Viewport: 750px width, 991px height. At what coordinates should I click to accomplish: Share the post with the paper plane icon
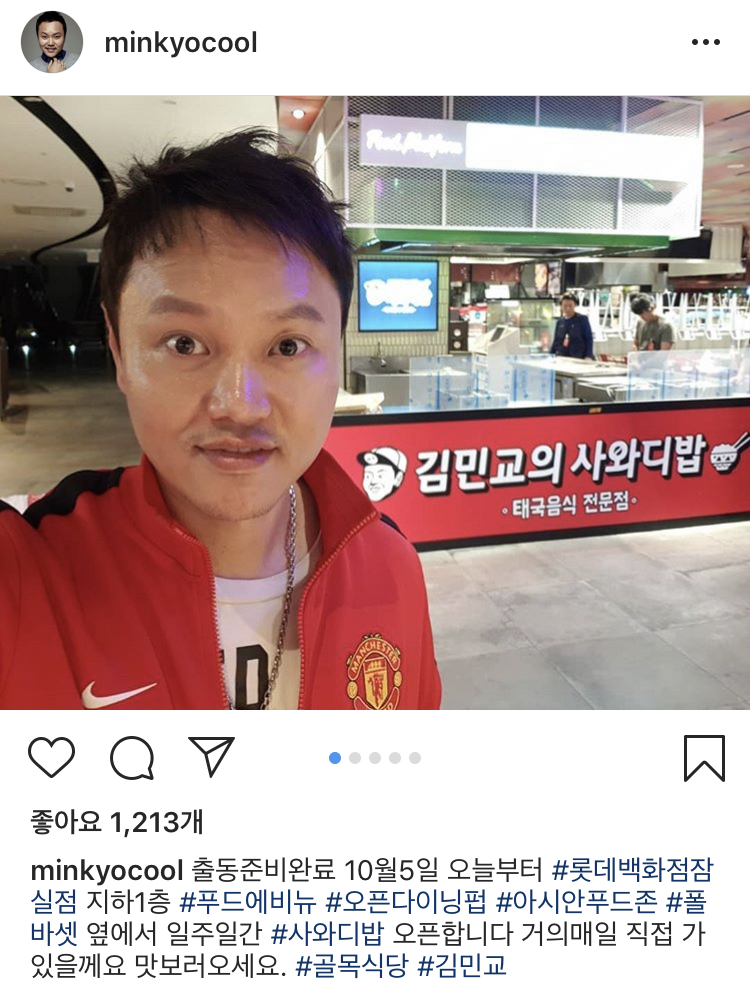tap(211, 757)
